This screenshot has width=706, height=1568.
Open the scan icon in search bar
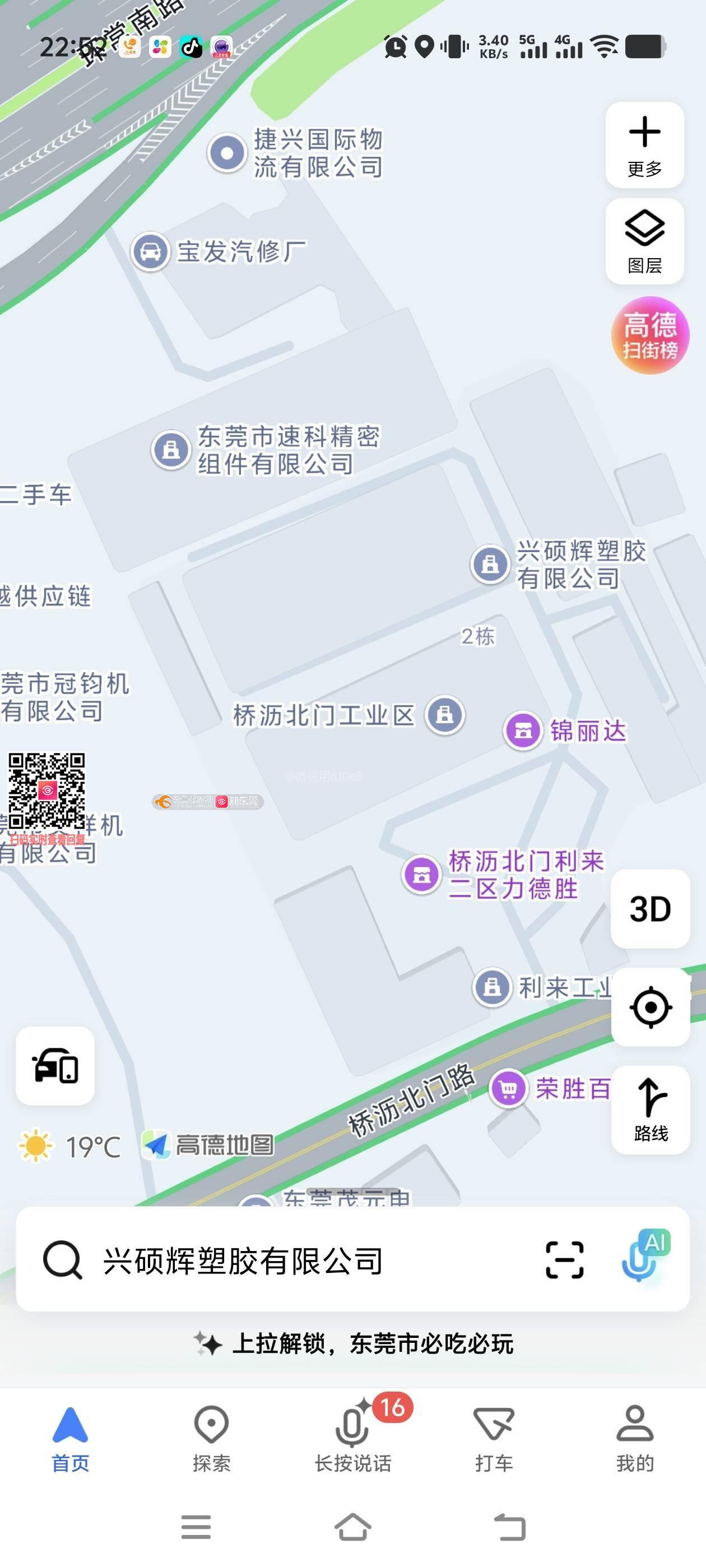[564, 1260]
